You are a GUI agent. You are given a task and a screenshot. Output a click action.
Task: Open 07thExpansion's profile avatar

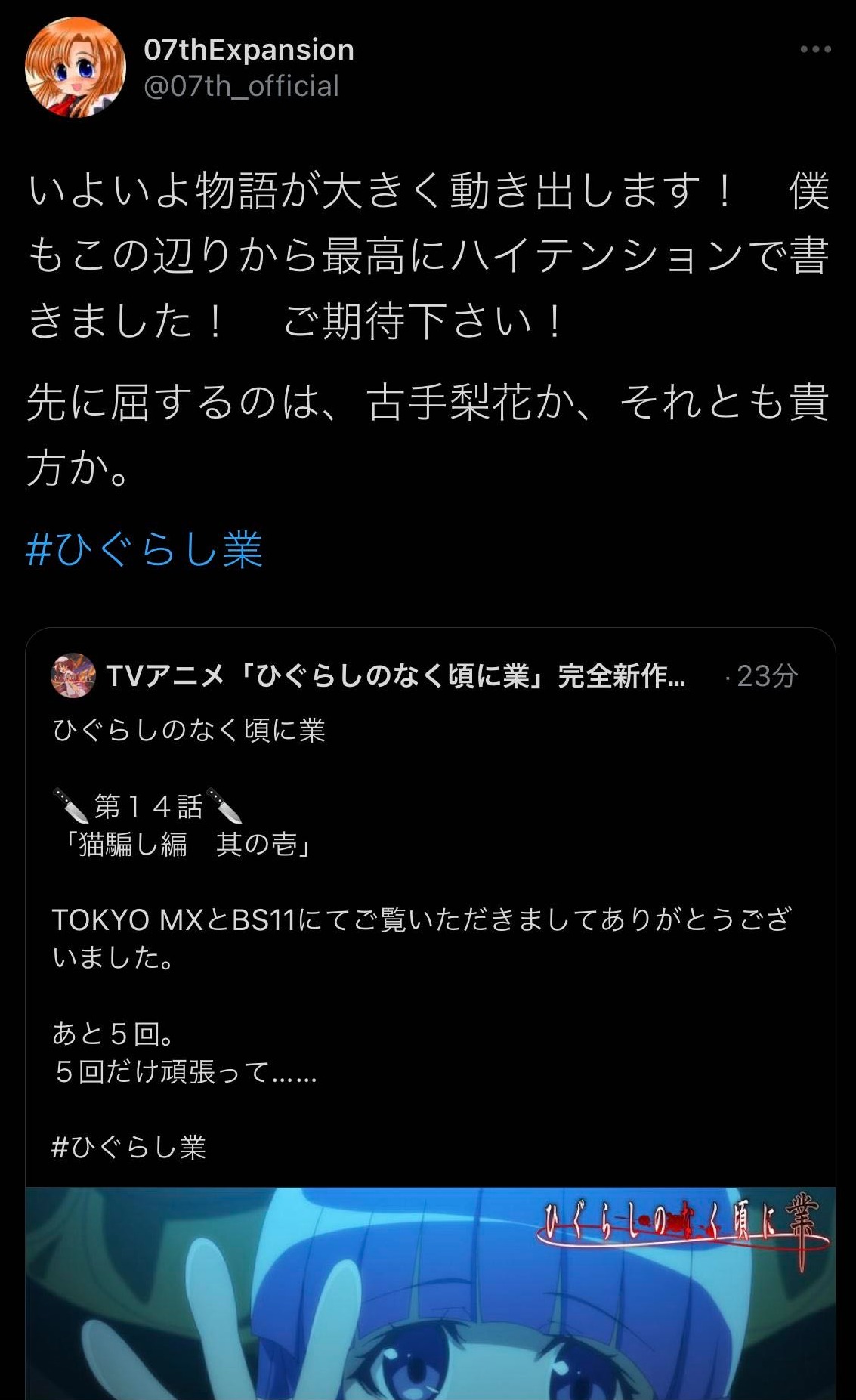pyautogui.click(x=75, y=67)
